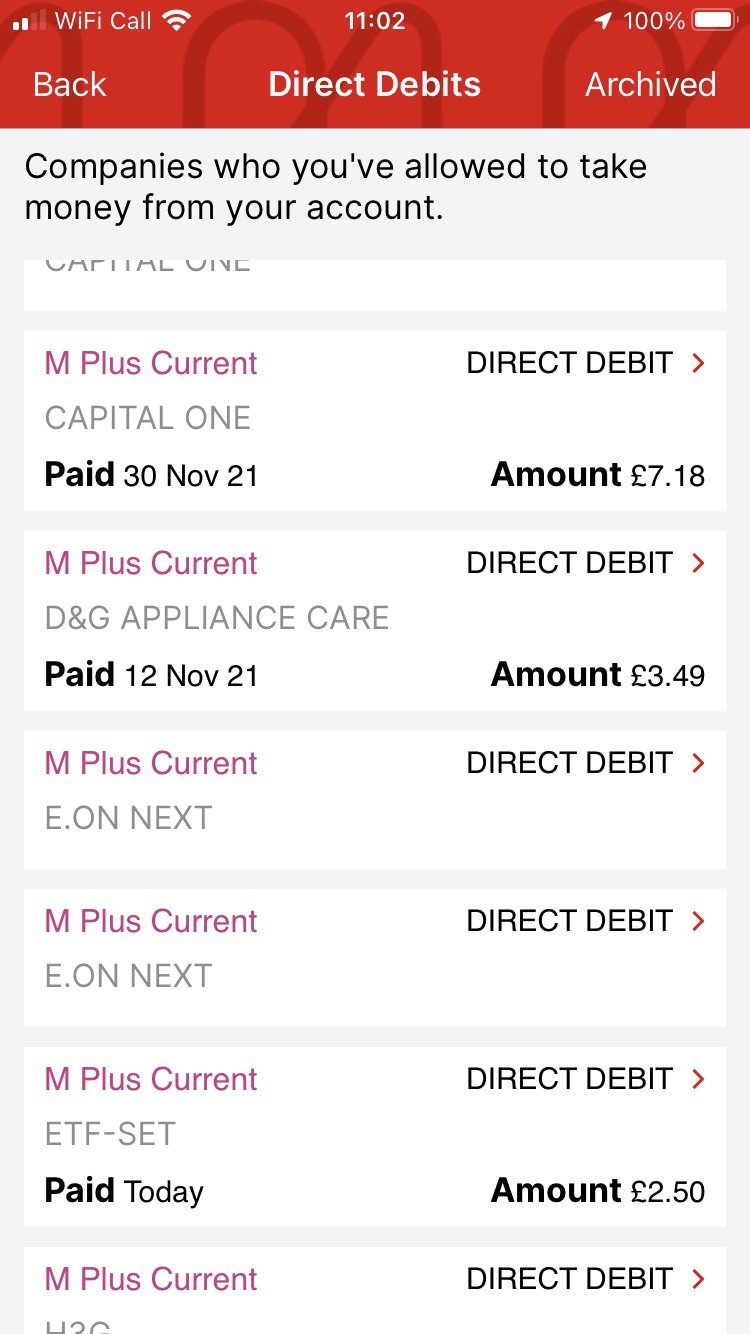Screen dimensions: 750x1334
Task: Select the H3G direct debit row
Action: click(x=375, y=1290)
